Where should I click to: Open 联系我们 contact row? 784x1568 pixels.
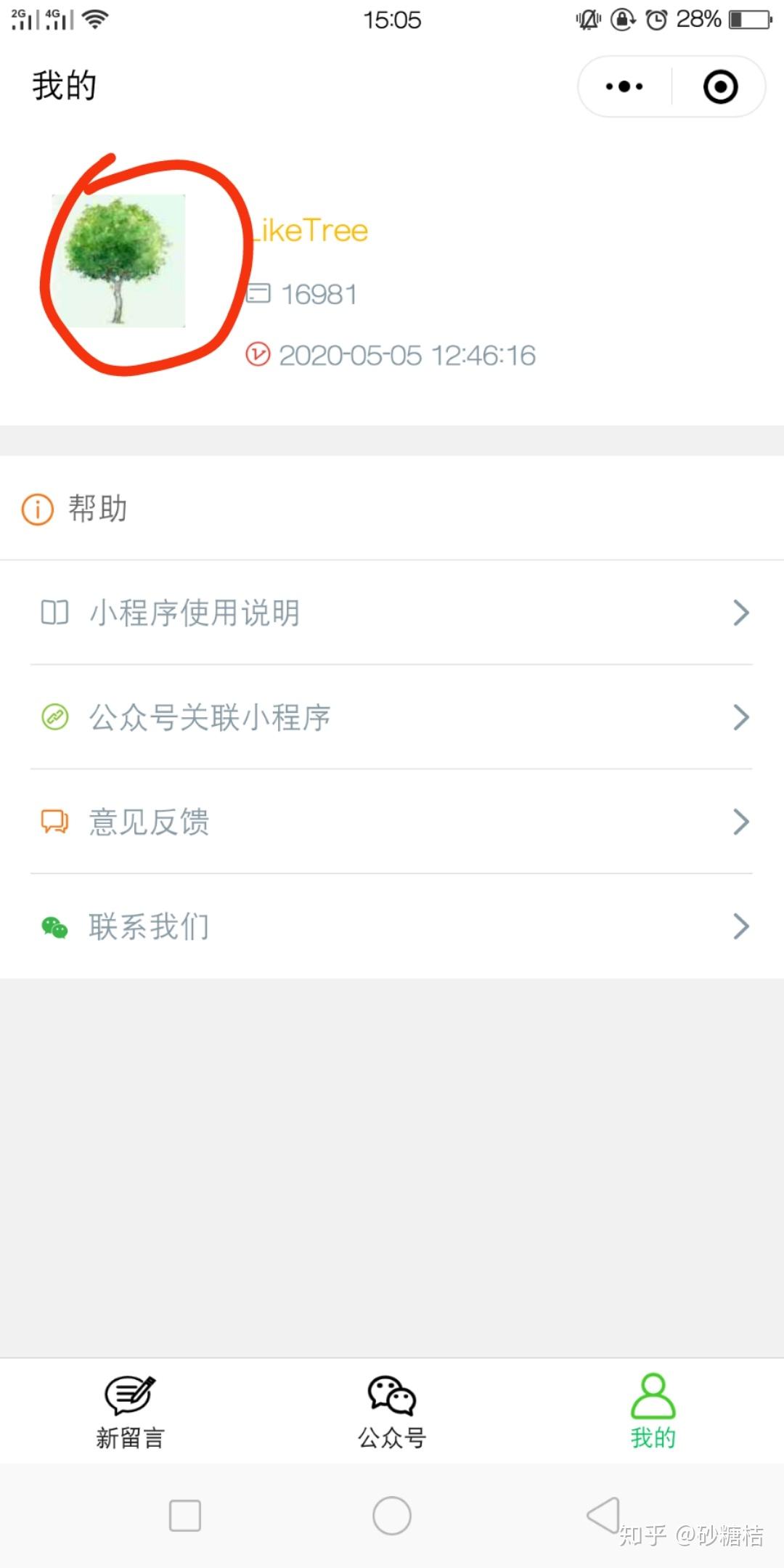tap(392, 926)
